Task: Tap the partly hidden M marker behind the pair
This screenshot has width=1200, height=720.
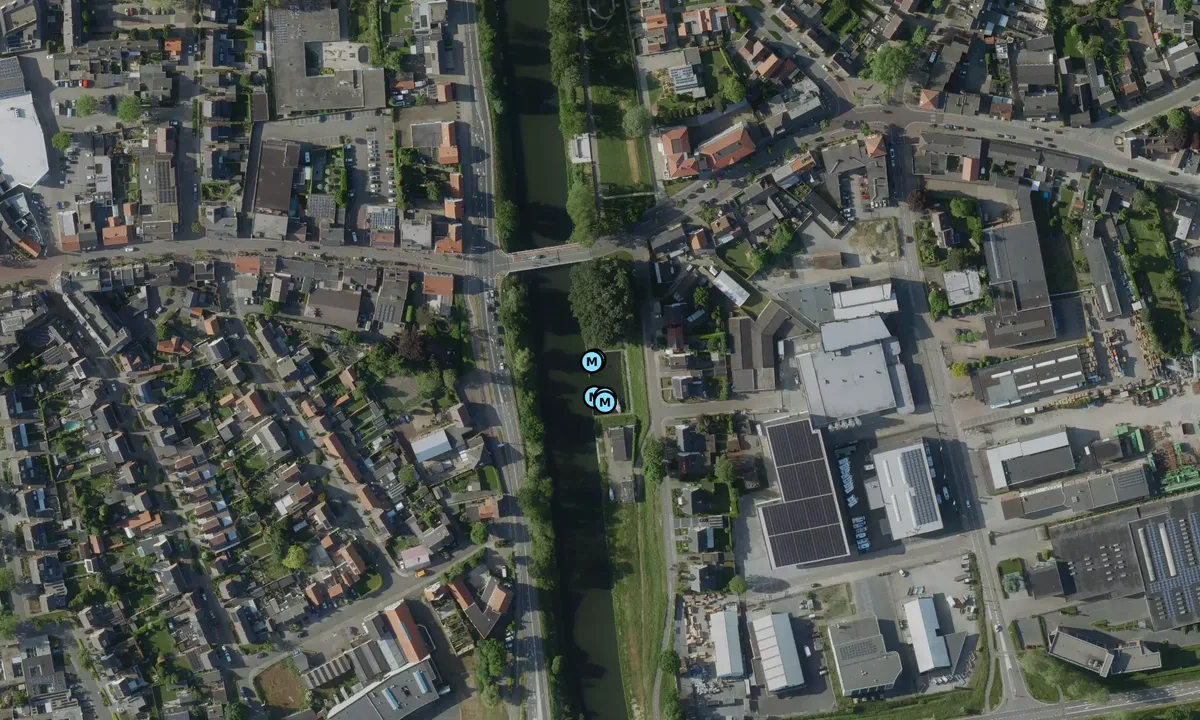Action: pyautogui.click(x=589, y=396)
